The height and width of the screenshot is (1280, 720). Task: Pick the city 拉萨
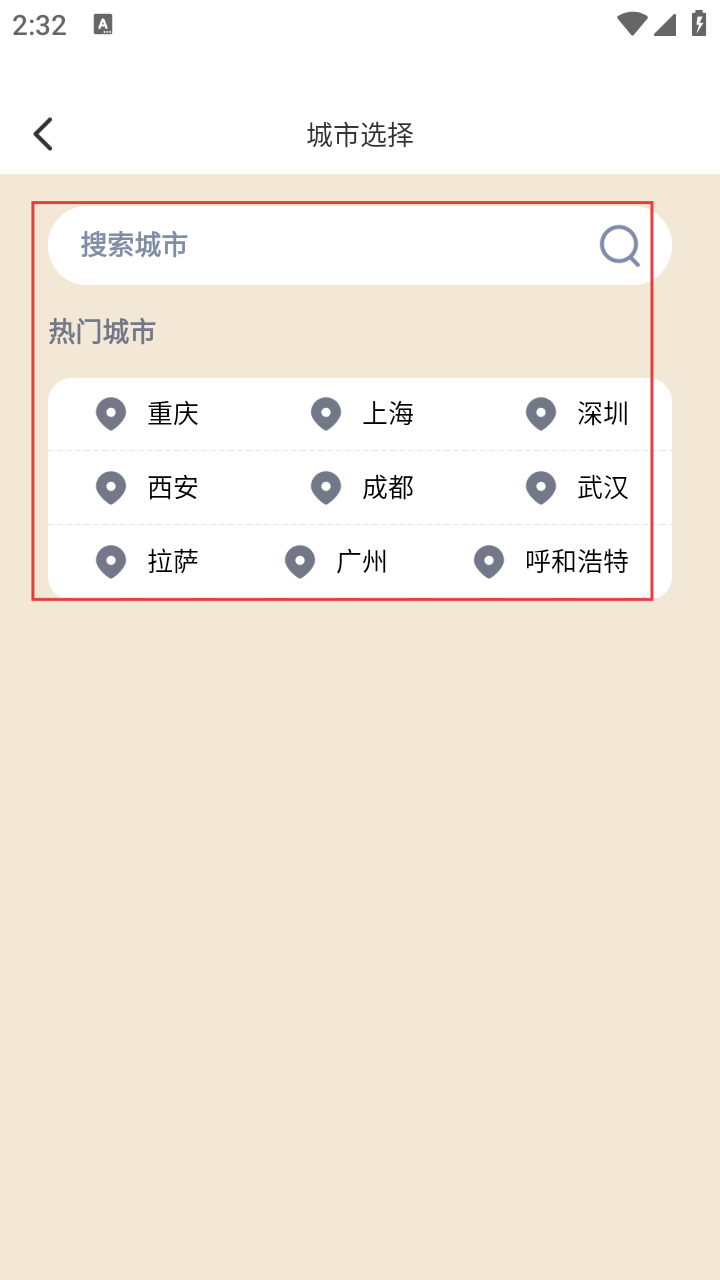tap(172, 562)
